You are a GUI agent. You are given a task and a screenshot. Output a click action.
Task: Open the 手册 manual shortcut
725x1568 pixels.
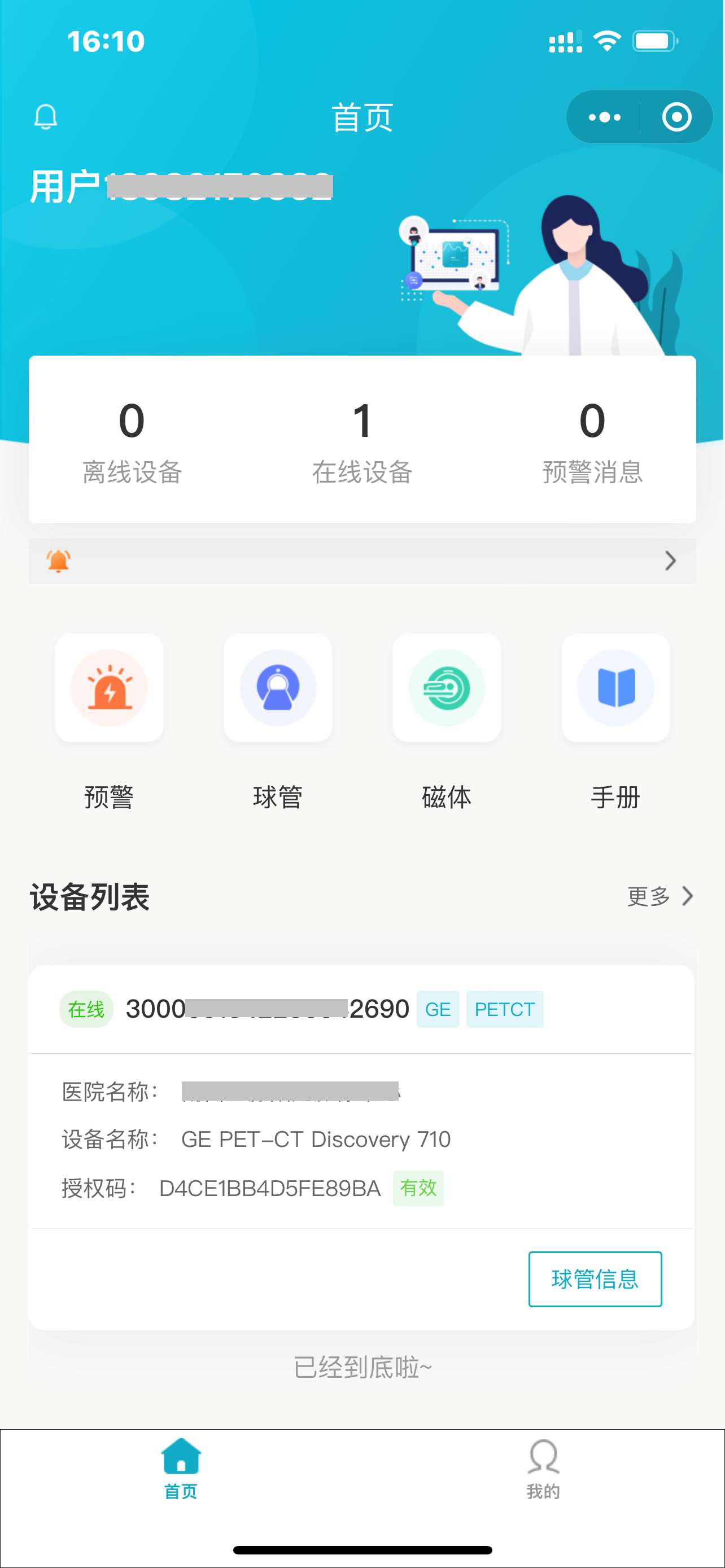(615, 688)
